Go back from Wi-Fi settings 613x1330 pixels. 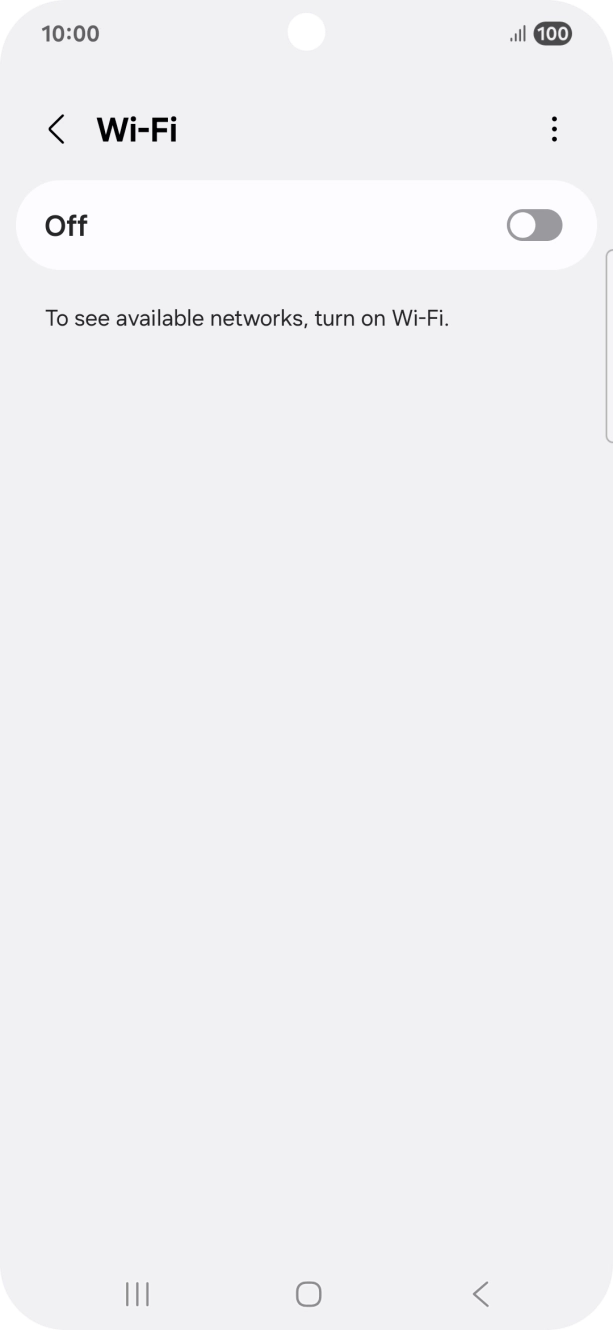pyautogui.click(x=57, y=129)
